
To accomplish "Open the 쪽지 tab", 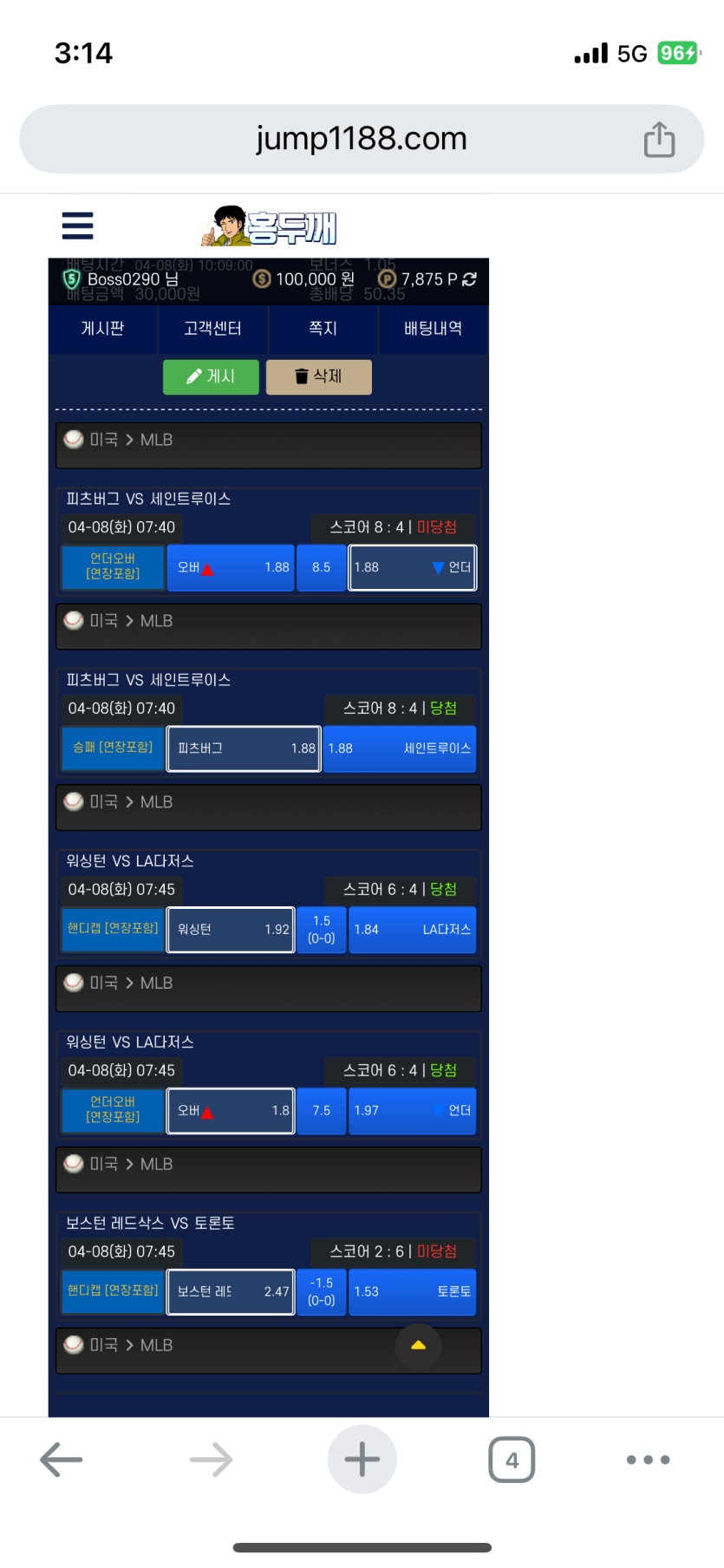I will (x=323, y=329).
